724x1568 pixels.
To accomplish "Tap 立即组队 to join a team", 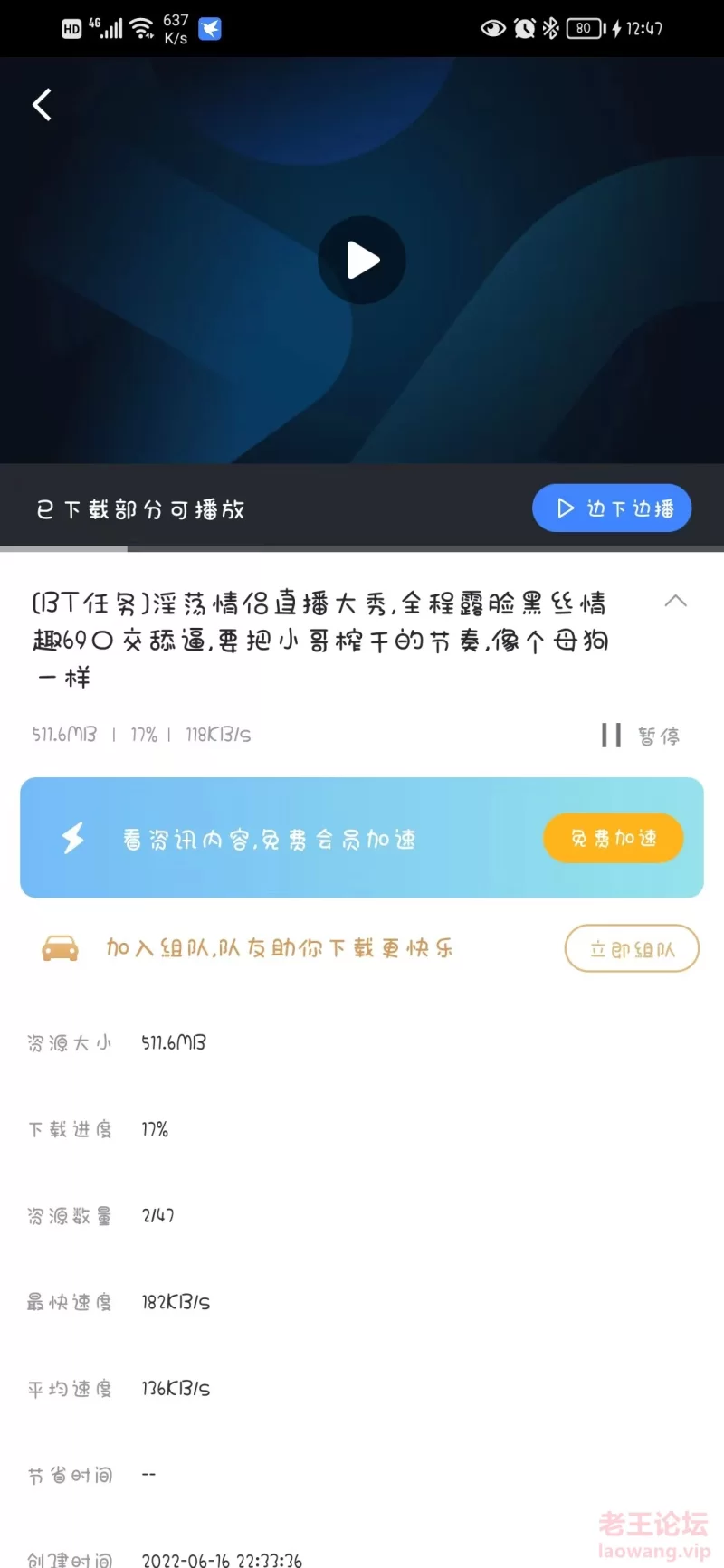I will point(632,949).
